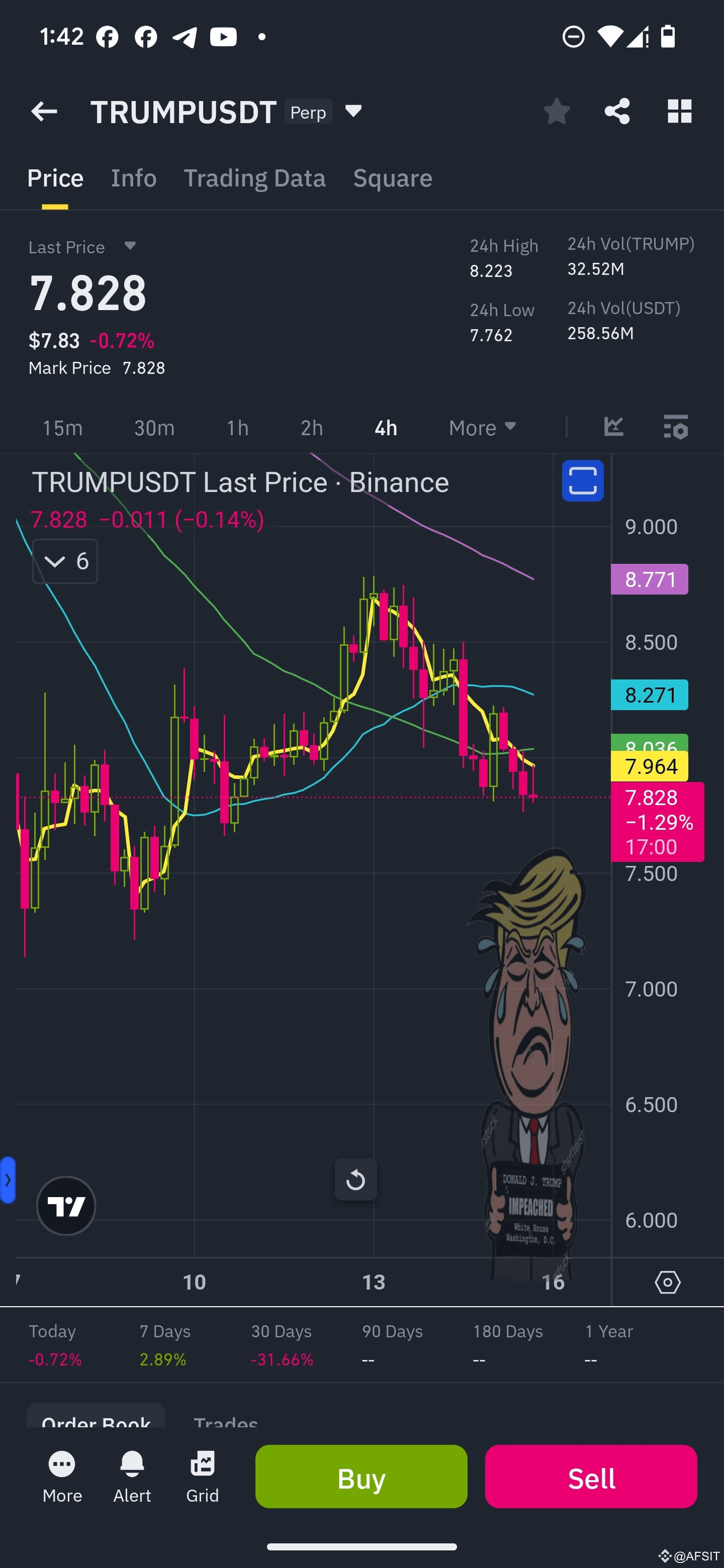Add TRUMPUSDT to favorites with star
Viewport: 724px width, 1568px height.
click(x=556, y=112)
